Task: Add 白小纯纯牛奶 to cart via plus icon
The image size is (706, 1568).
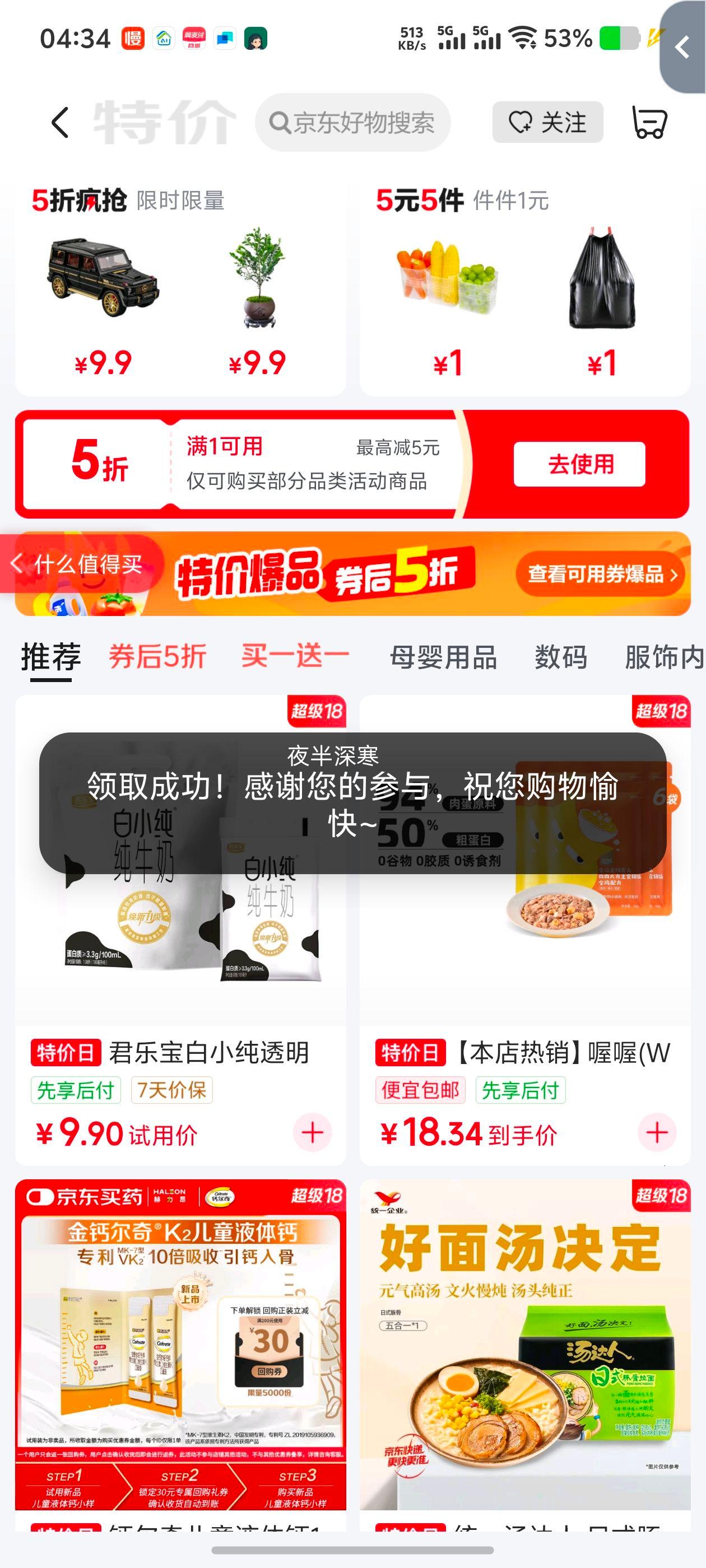Action: [312, 1133]
